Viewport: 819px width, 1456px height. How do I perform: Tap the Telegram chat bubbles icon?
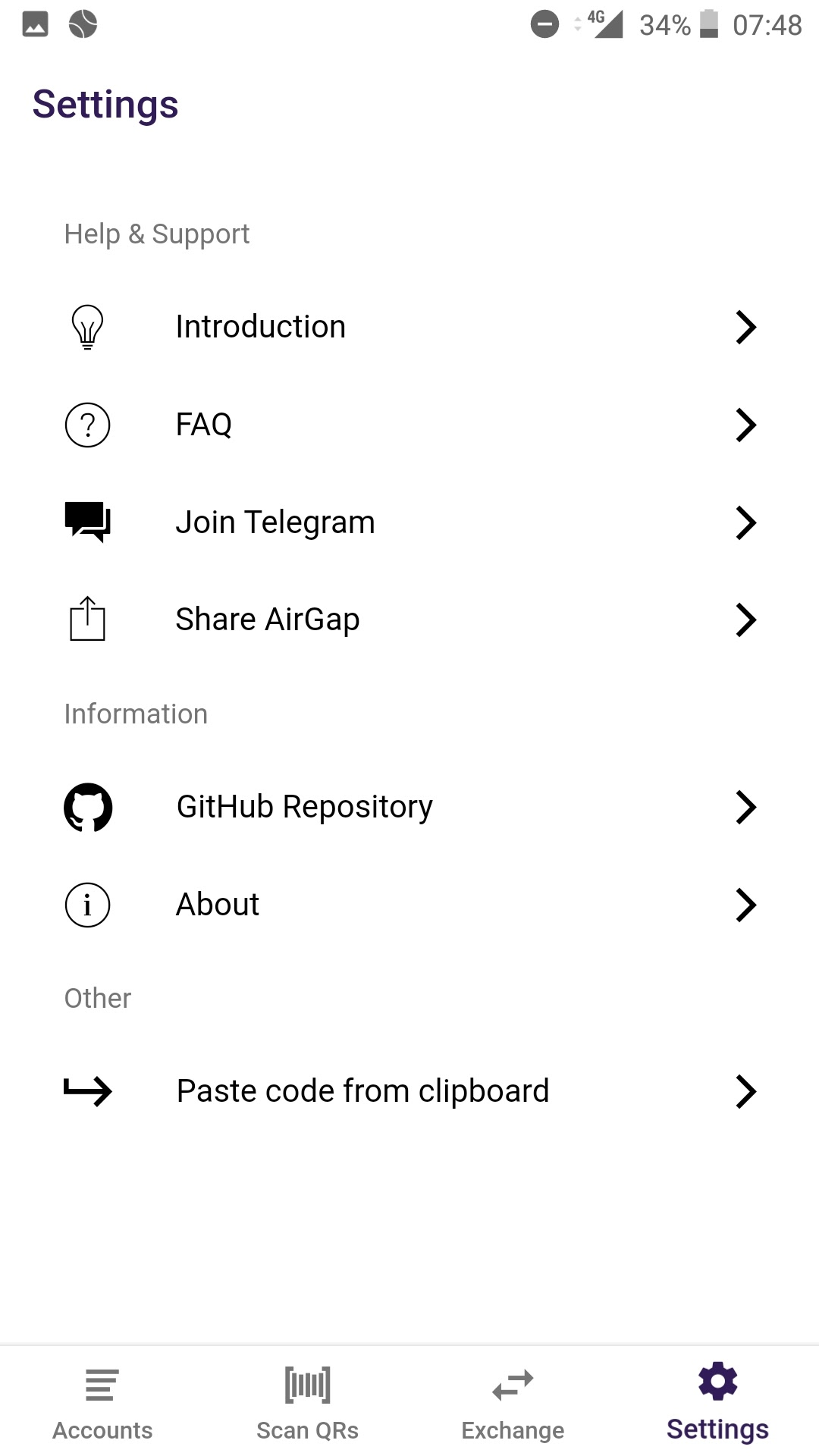tap(87, 522)
